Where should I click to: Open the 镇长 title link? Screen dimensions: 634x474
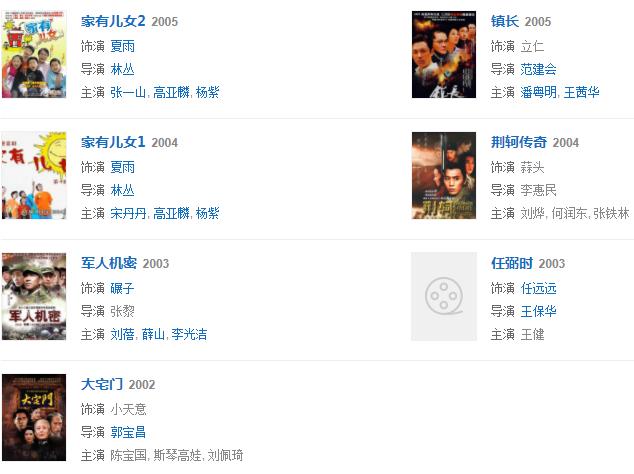[506, 21]
